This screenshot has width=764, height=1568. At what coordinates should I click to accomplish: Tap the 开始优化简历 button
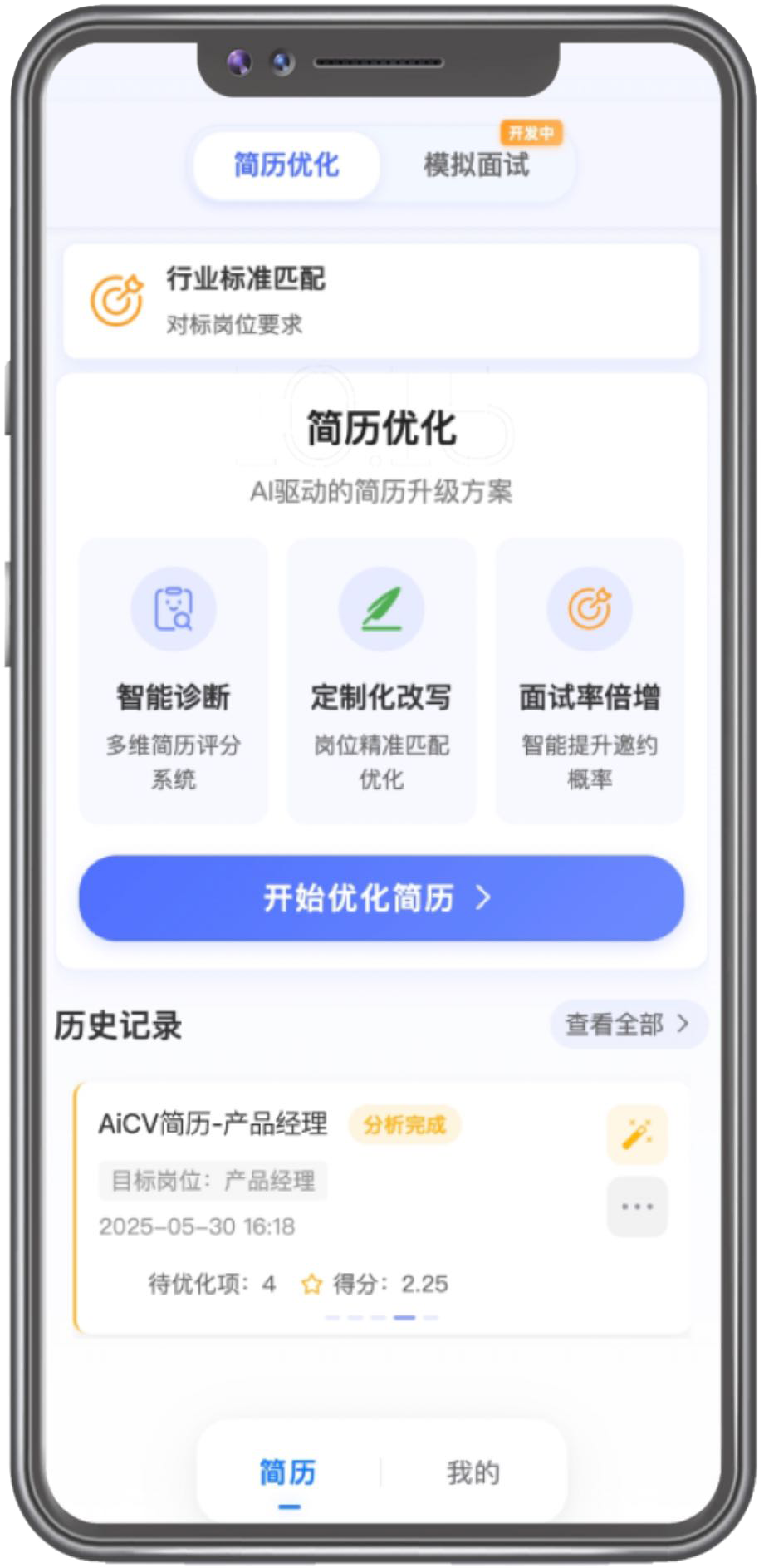380,898
